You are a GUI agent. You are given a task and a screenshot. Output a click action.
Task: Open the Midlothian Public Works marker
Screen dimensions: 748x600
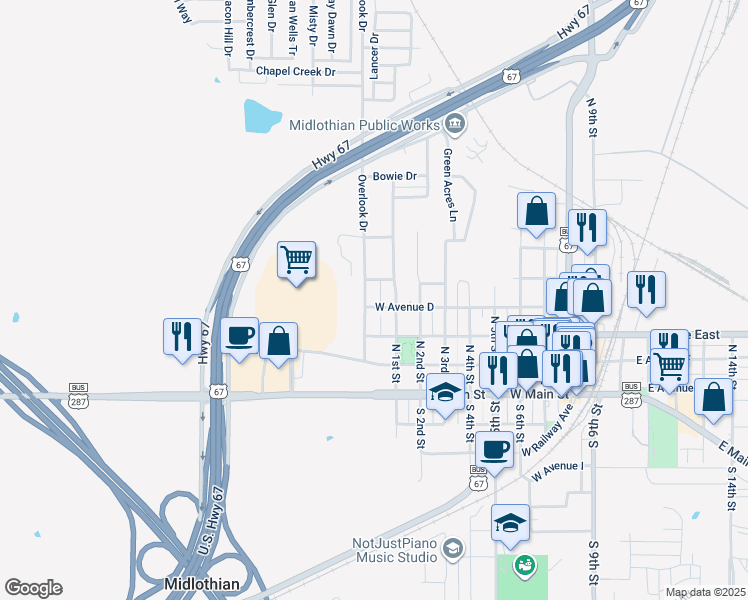[455, 124]
